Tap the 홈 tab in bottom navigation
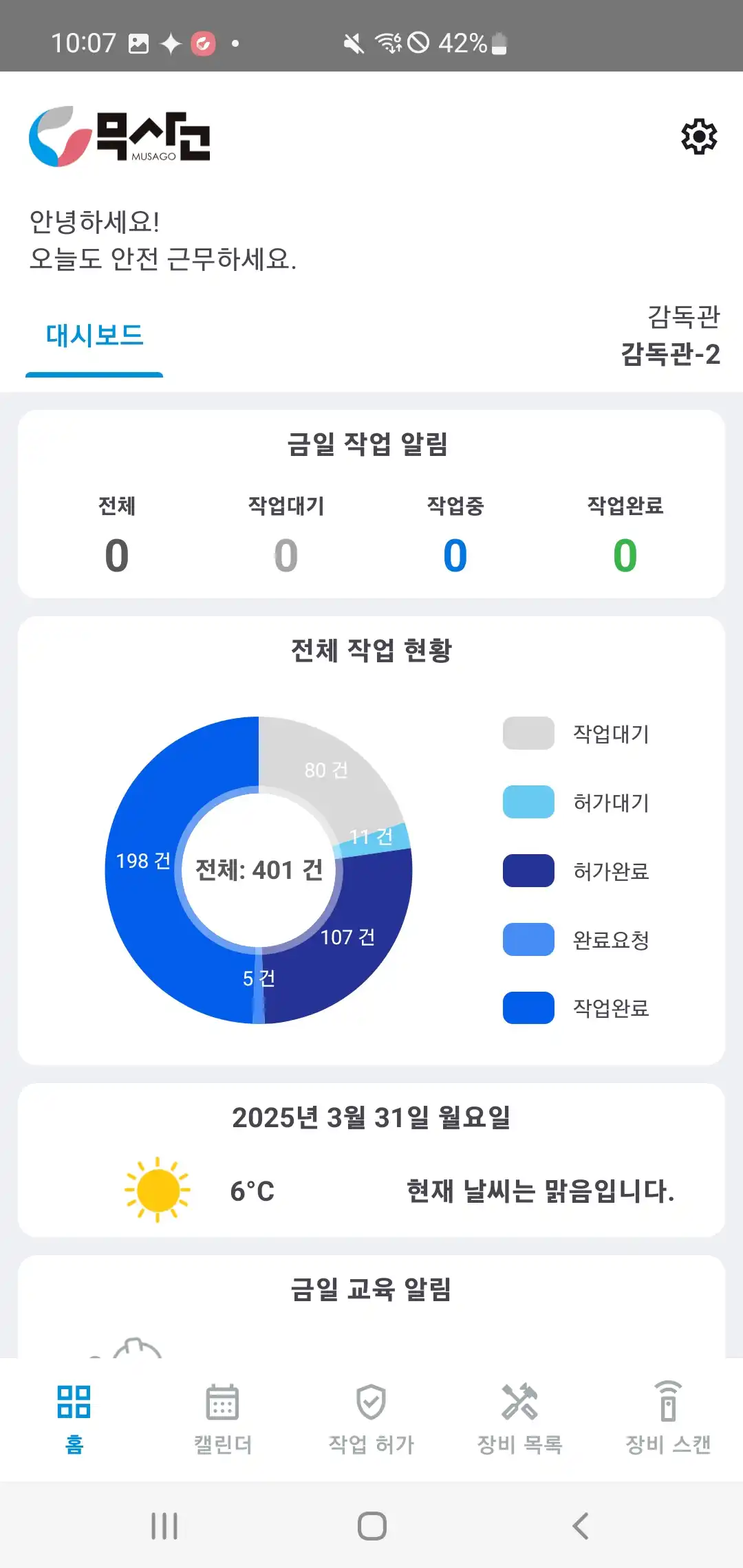Viewport: 743px width, 1568px height. 74,1418
